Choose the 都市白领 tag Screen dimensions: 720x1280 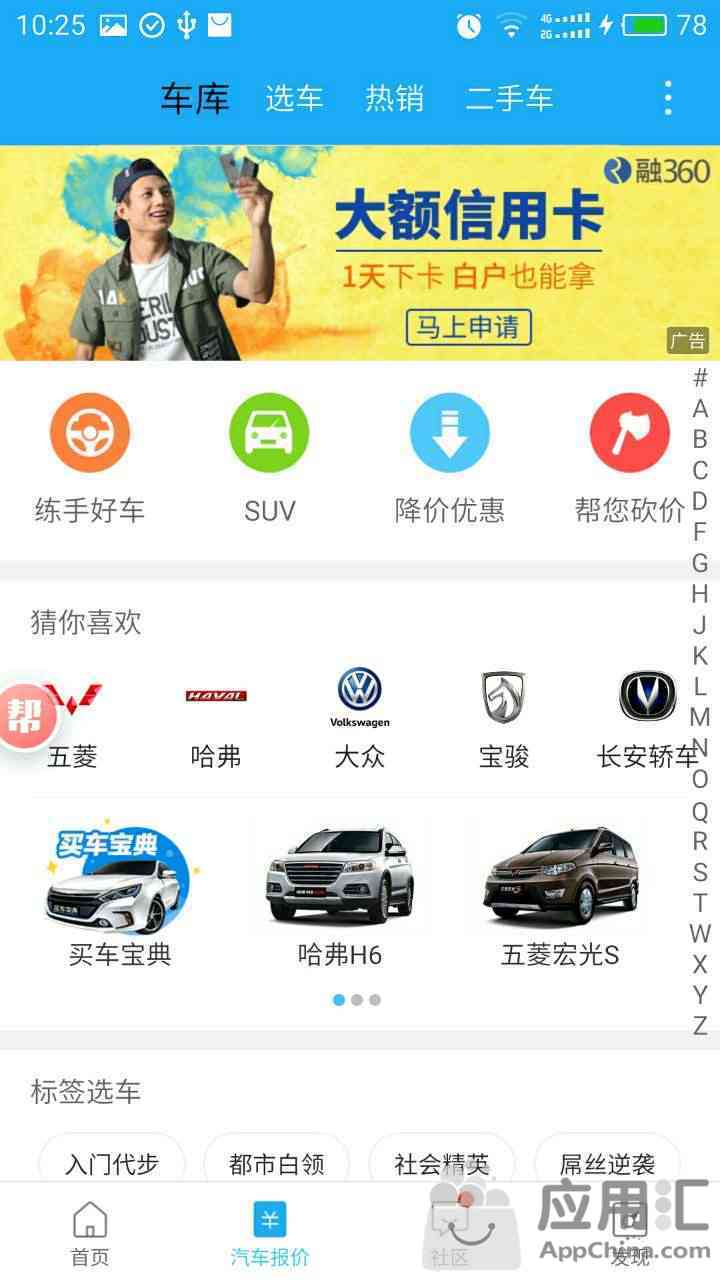(x=277, y=1164)
